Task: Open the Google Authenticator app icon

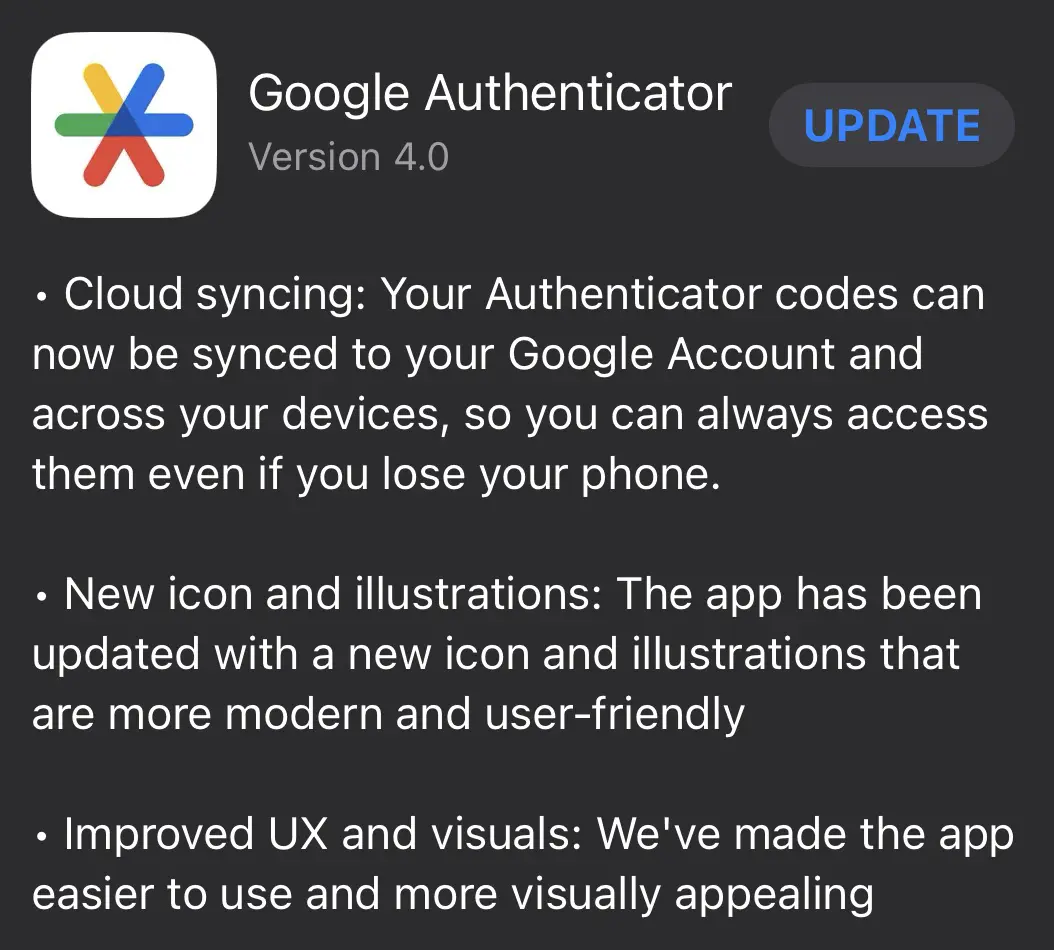Action: click(124, 125)
